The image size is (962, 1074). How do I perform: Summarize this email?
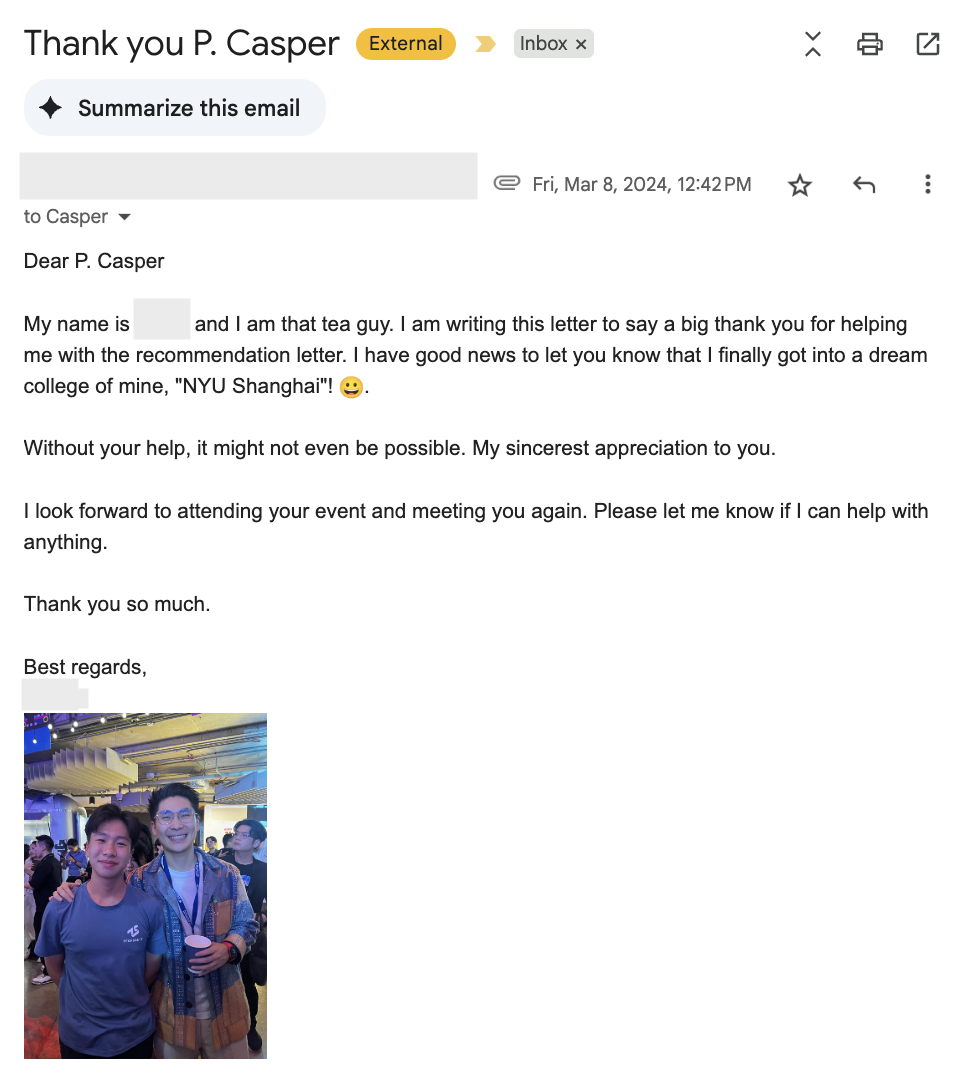175,108
